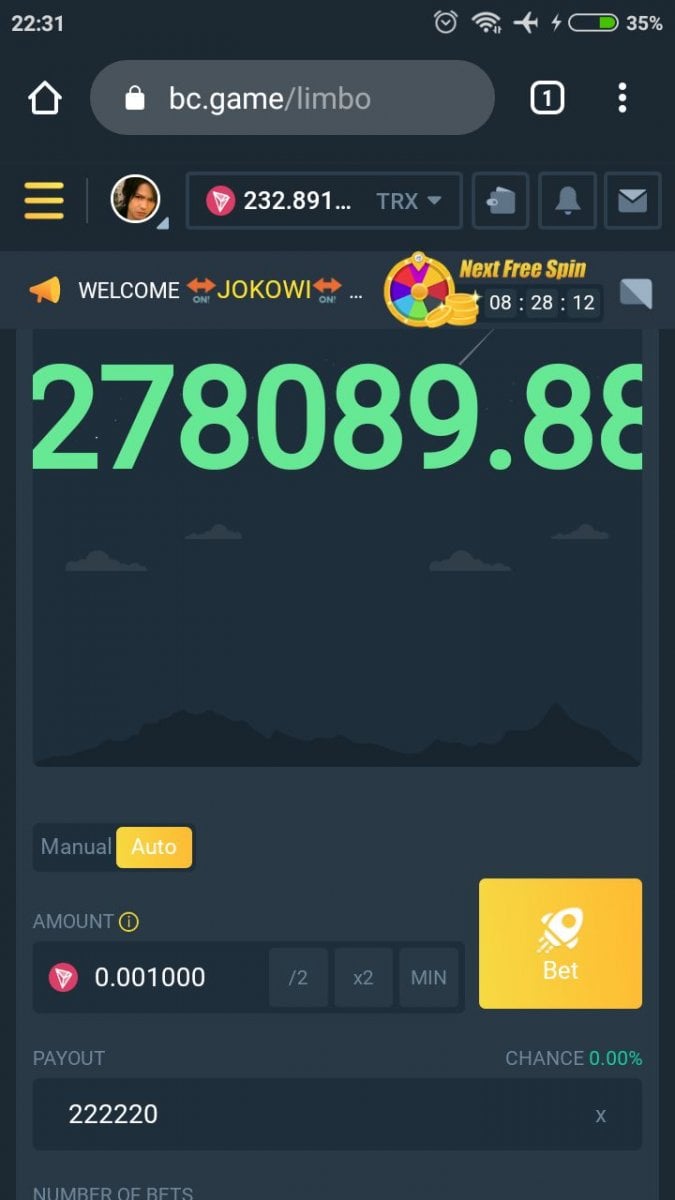
Task: Open the chat bubble icon
Action: click(x=636, y=293)
